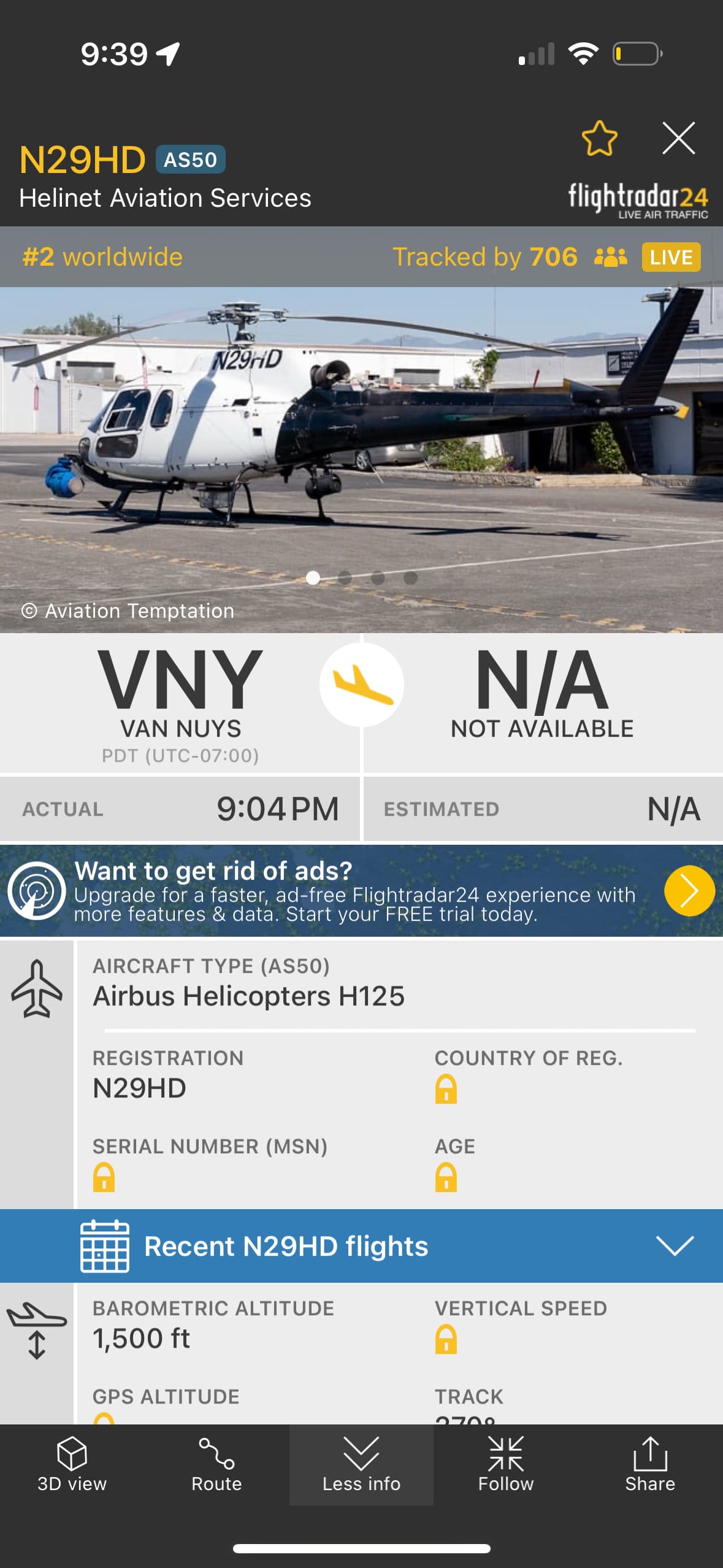723x1568 pixels.
Task: Close the flight details panel
Action: (678, 138)
